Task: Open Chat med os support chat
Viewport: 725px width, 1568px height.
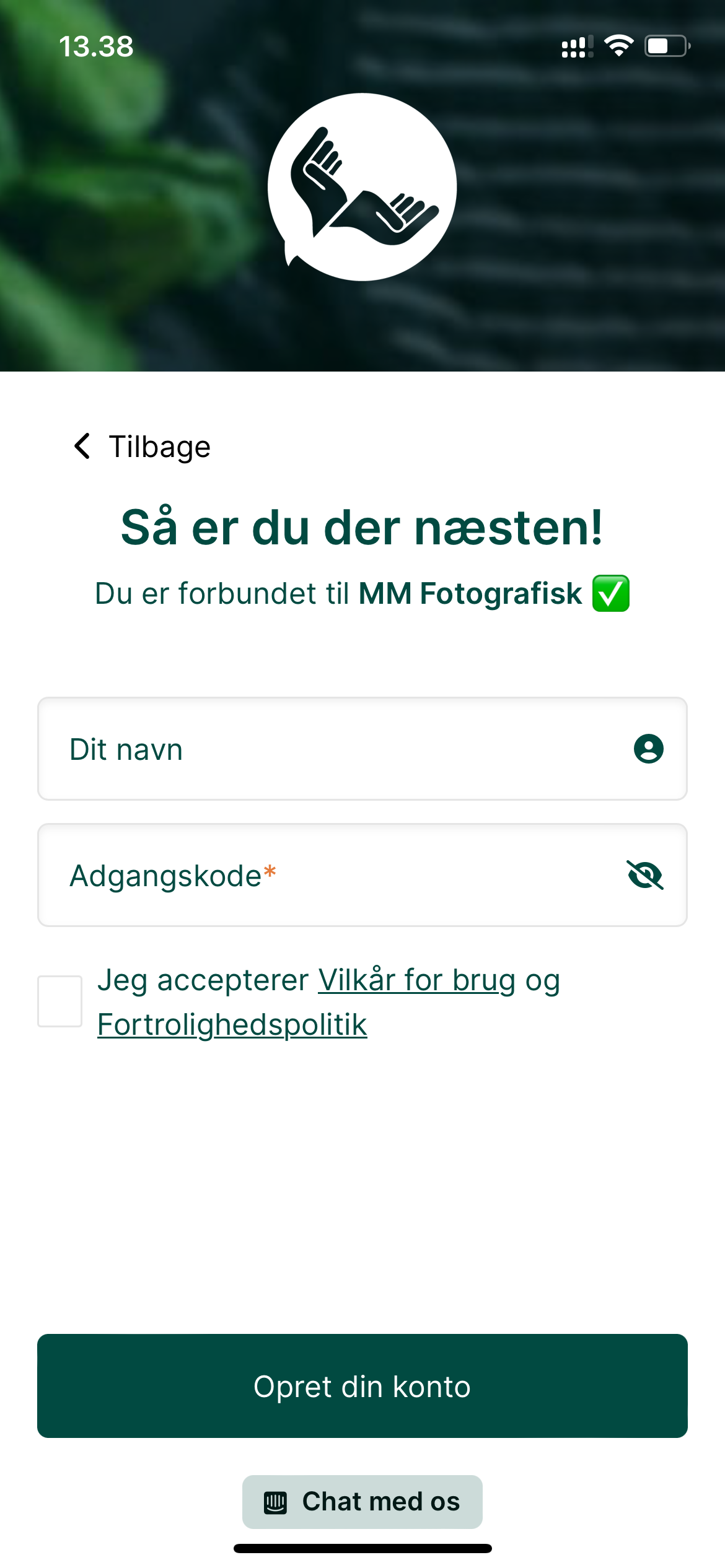Action: pyautogui.click(x=362, y=1502)
